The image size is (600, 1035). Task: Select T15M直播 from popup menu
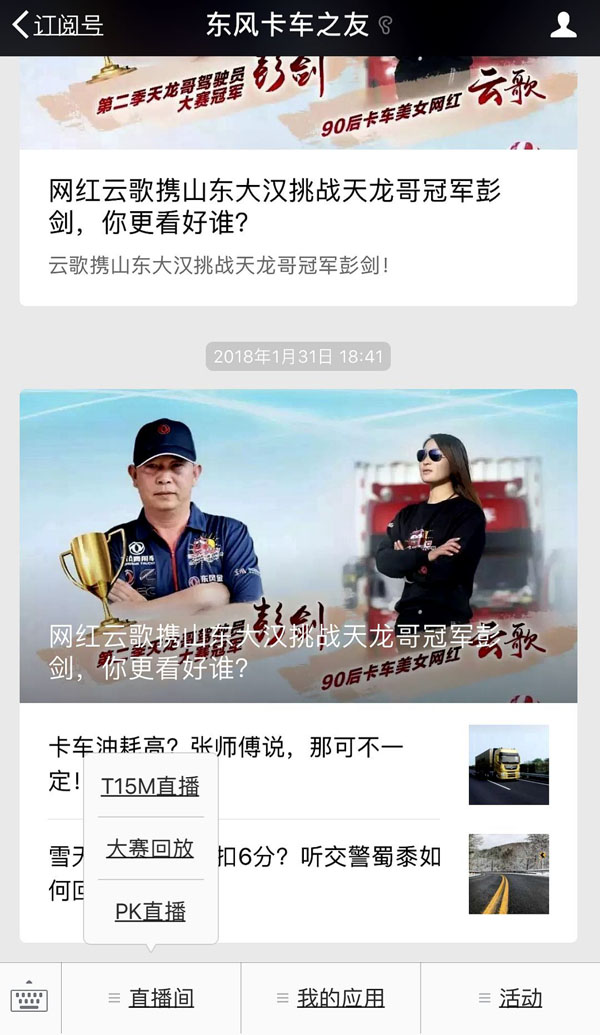150,786
